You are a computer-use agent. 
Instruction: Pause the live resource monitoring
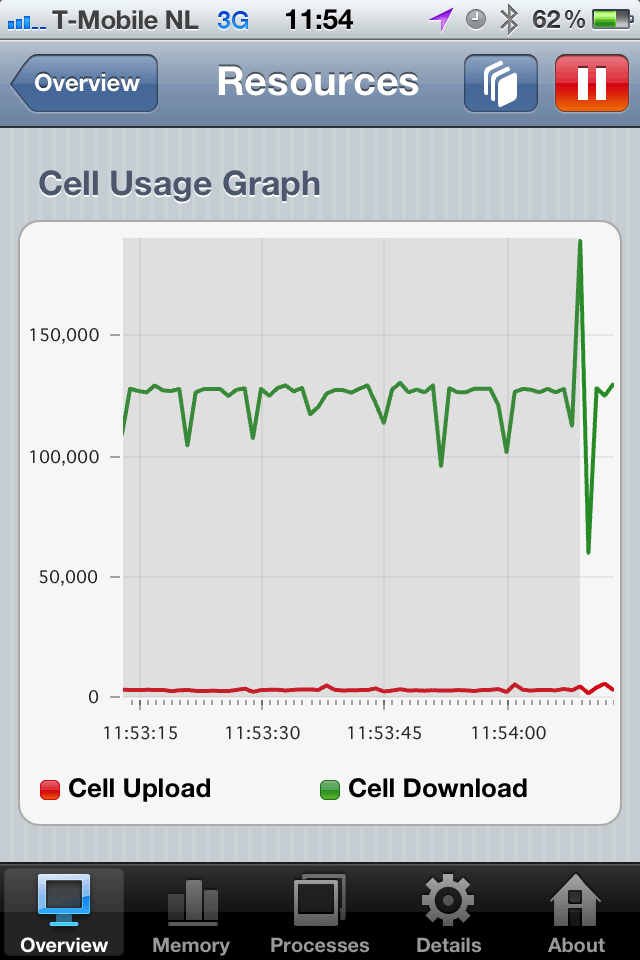[591, 83]
